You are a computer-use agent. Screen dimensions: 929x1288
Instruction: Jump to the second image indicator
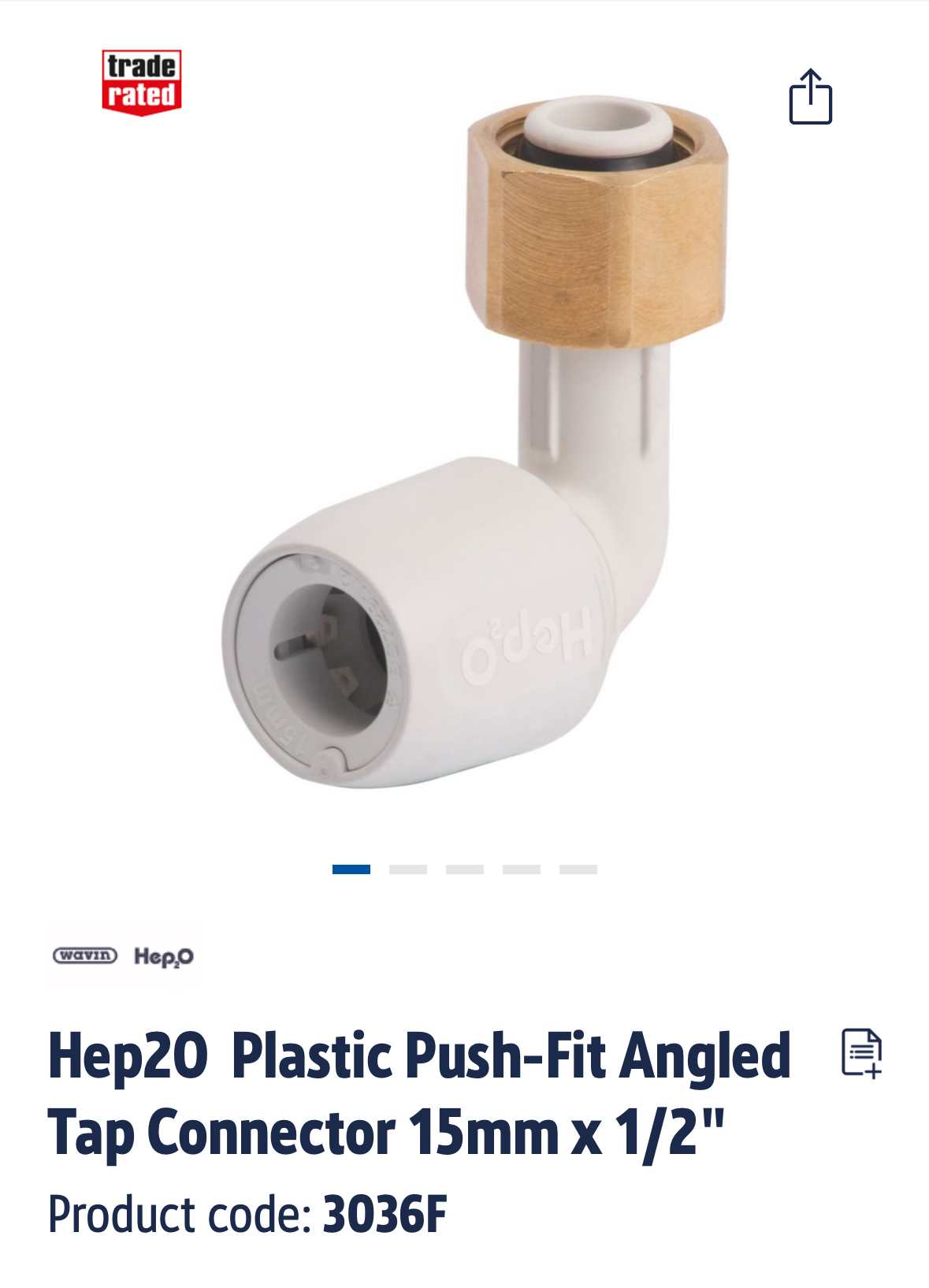[x=407, y=869]
